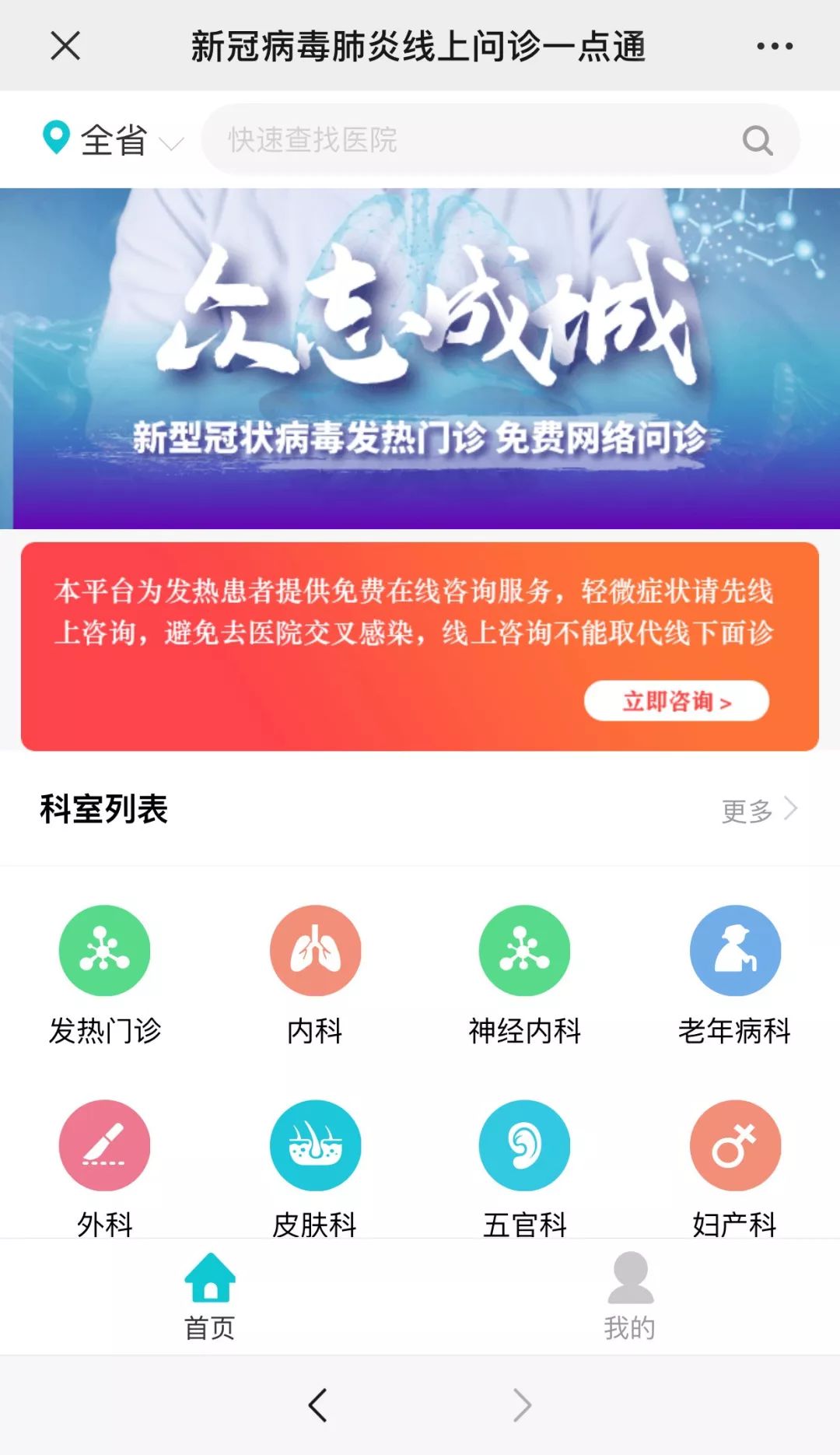The image size is (840, 1455).
Task: Open the 众志成城 banner
Action: click(420, 359)
